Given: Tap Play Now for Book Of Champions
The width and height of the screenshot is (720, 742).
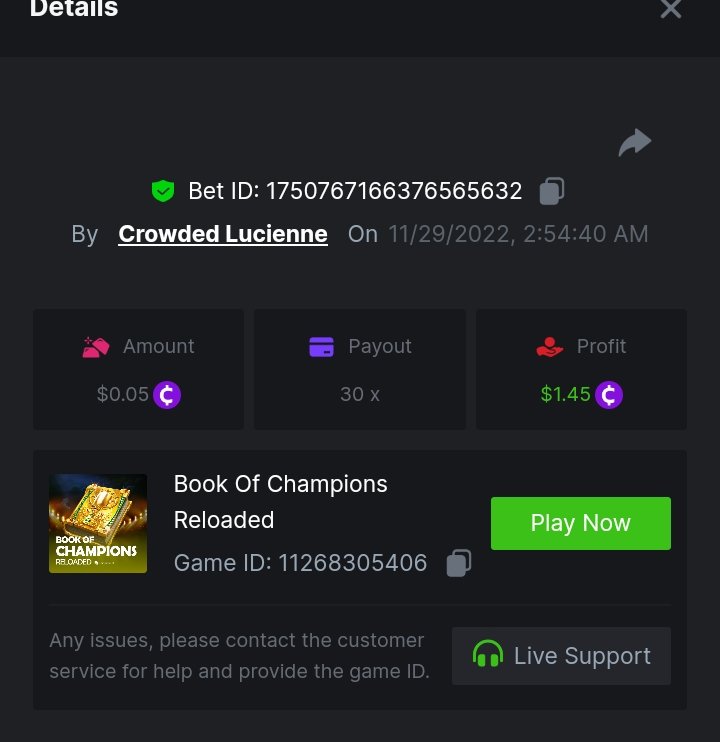Looking at the screenshot, I should [580, 523].
